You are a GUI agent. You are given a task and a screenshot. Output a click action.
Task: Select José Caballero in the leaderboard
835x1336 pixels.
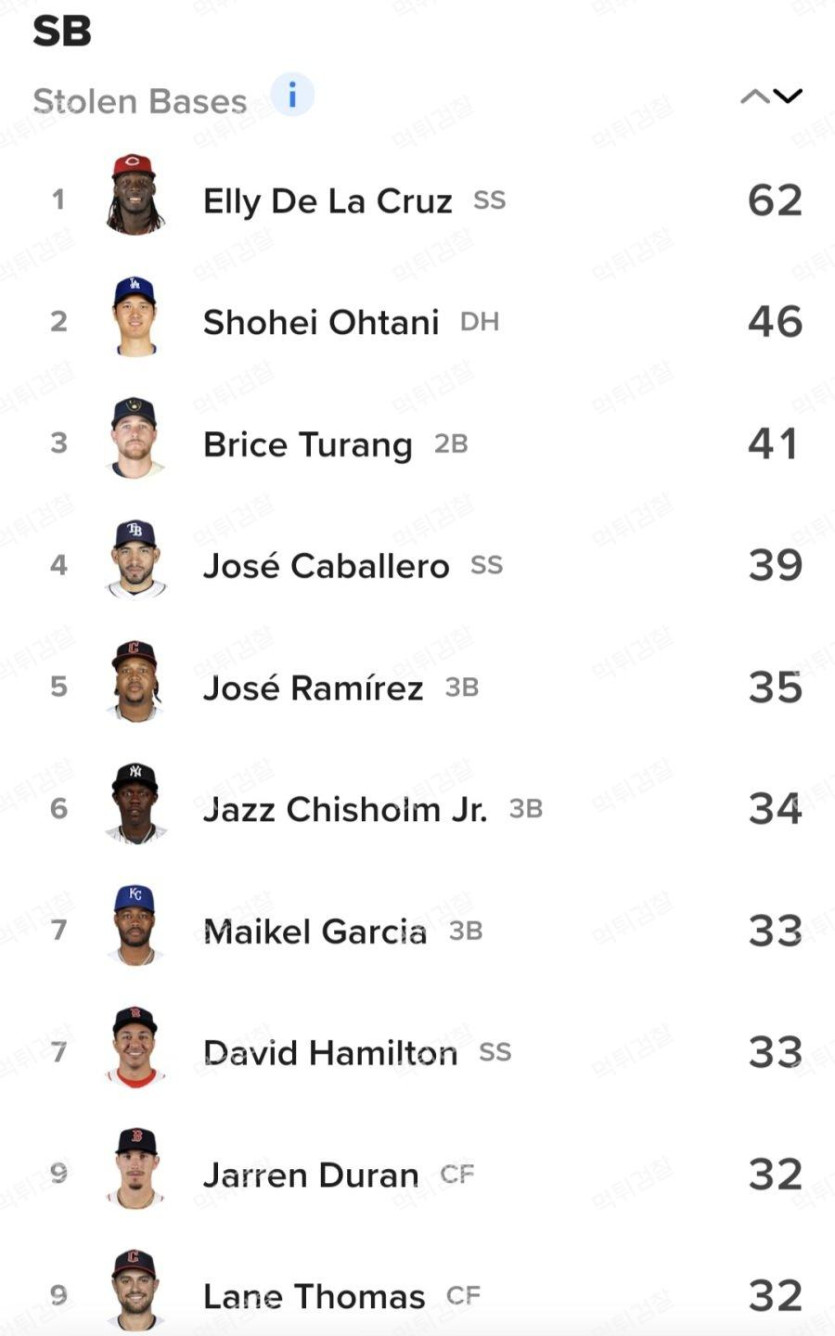418,566
